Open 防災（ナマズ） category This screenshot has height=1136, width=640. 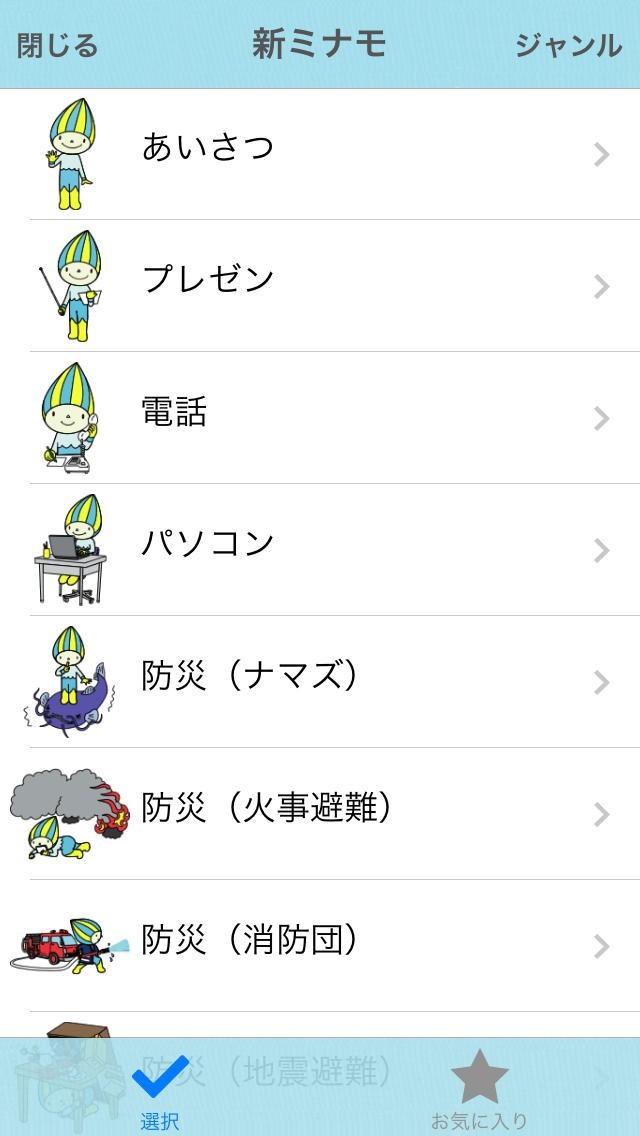(x=320, y=682)
